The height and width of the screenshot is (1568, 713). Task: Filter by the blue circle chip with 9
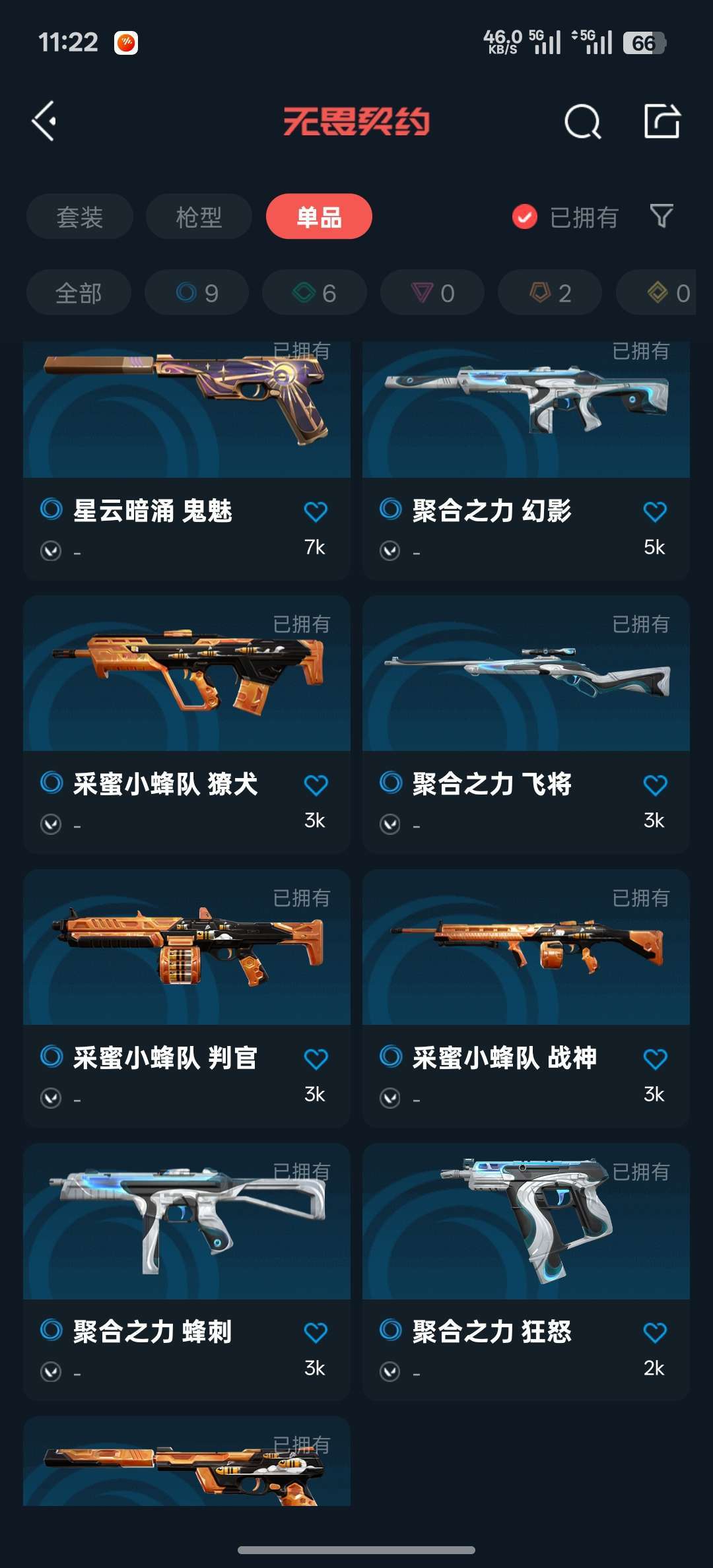pyautogui.click(x=197, y=292)
